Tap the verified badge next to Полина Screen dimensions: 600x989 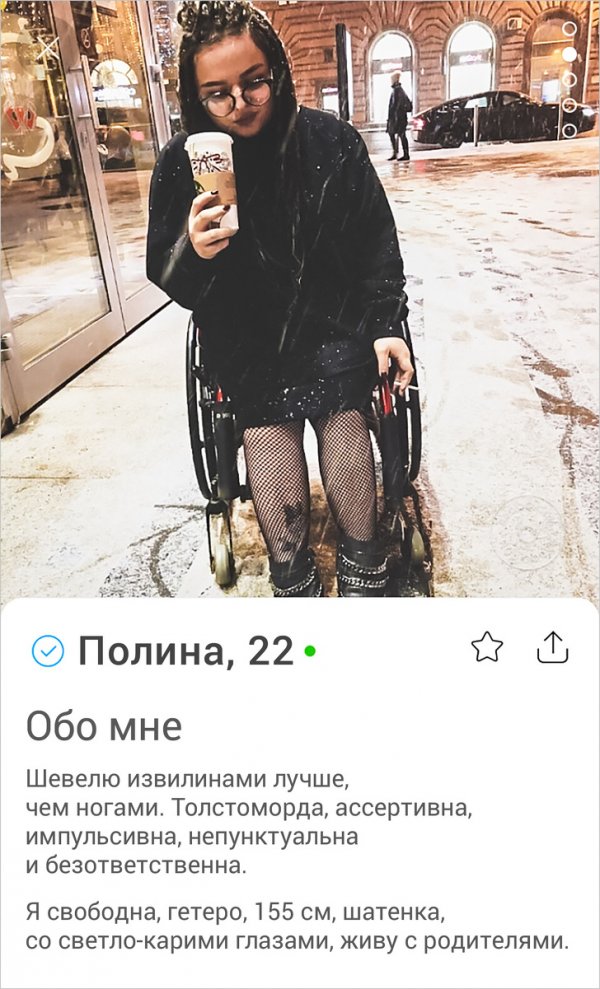(x=47, y=652)
